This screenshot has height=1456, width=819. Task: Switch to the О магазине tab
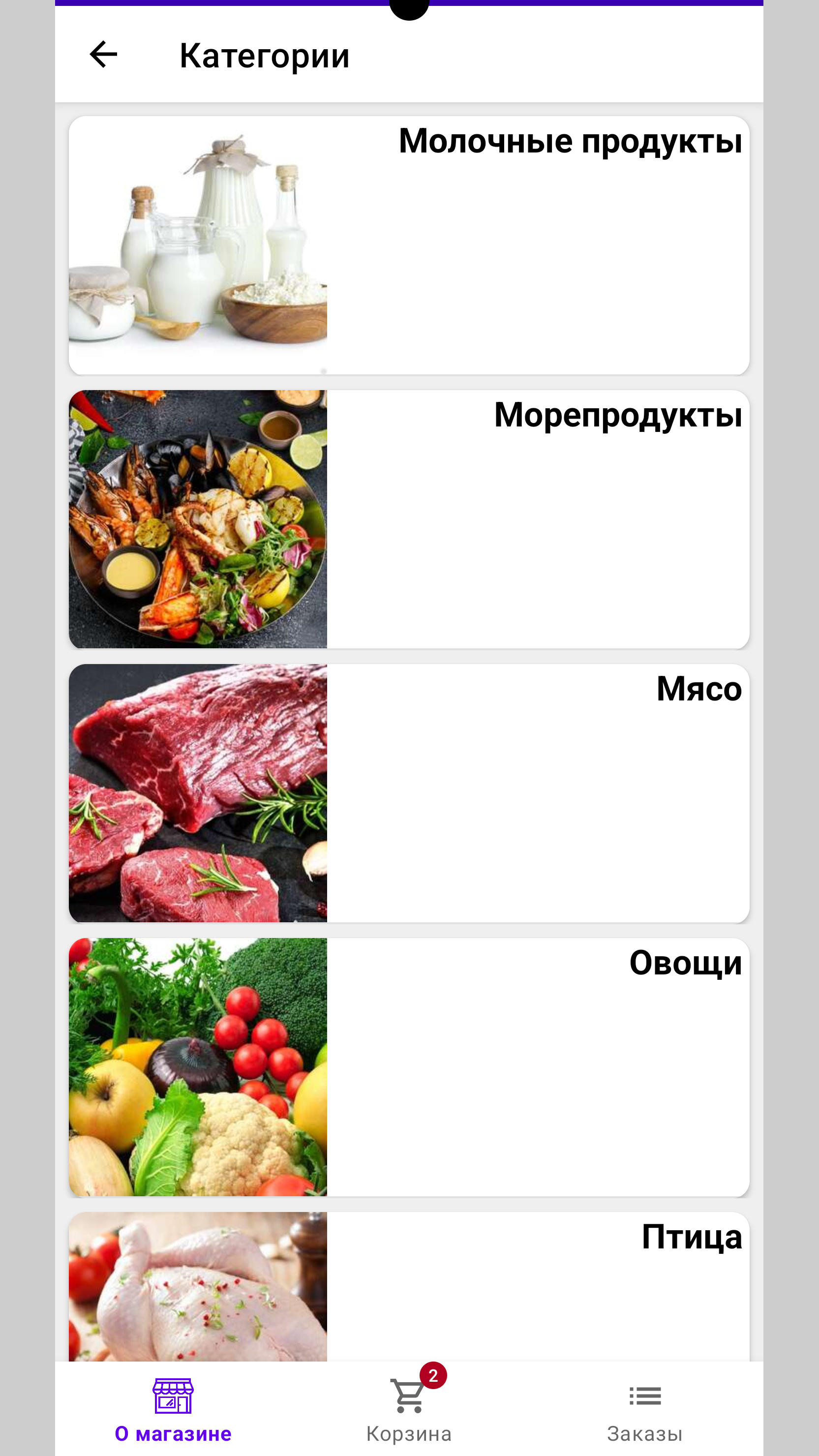(x=173, y=1409)
